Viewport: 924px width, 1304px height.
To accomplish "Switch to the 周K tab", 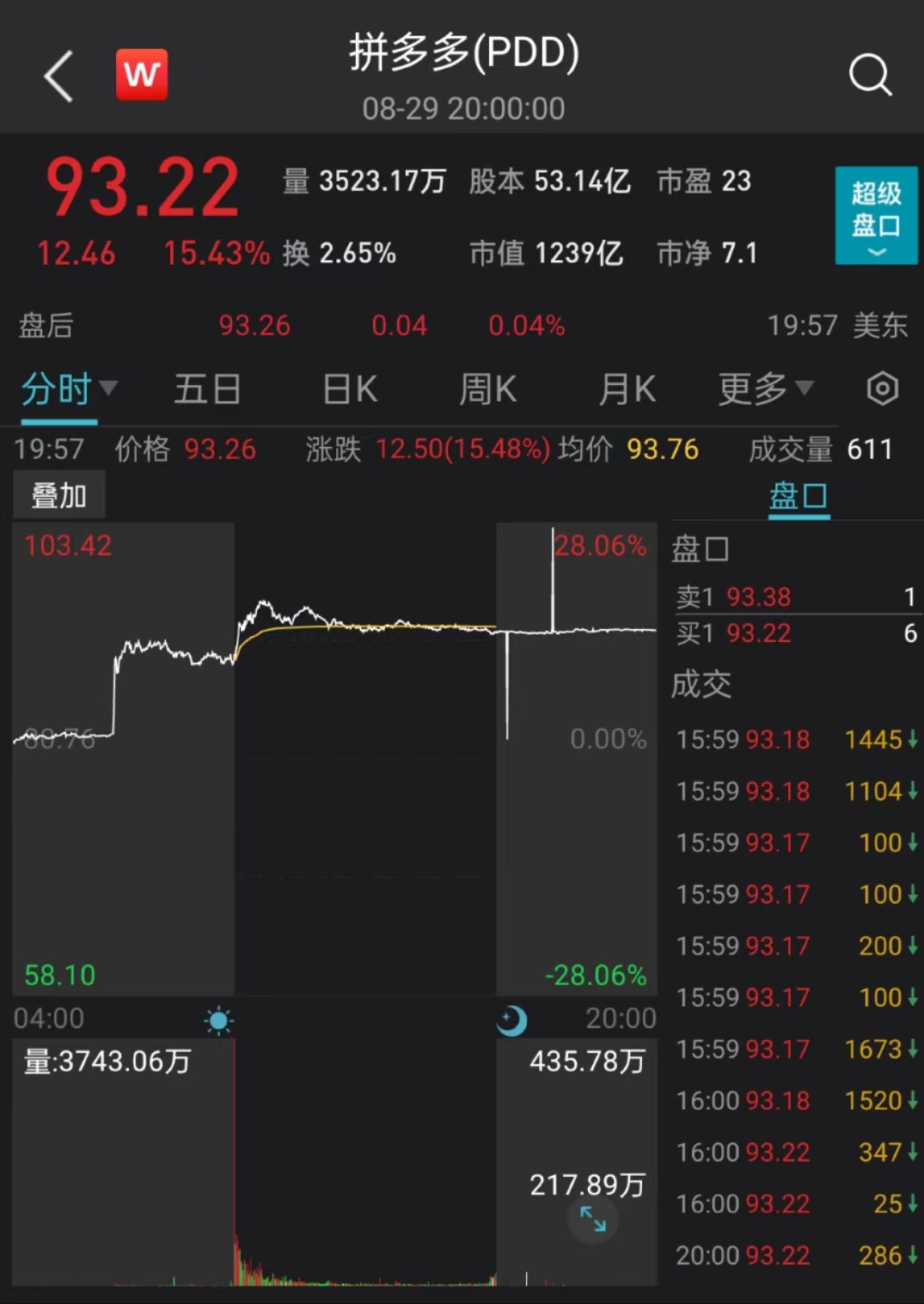I will coord(487,389).
